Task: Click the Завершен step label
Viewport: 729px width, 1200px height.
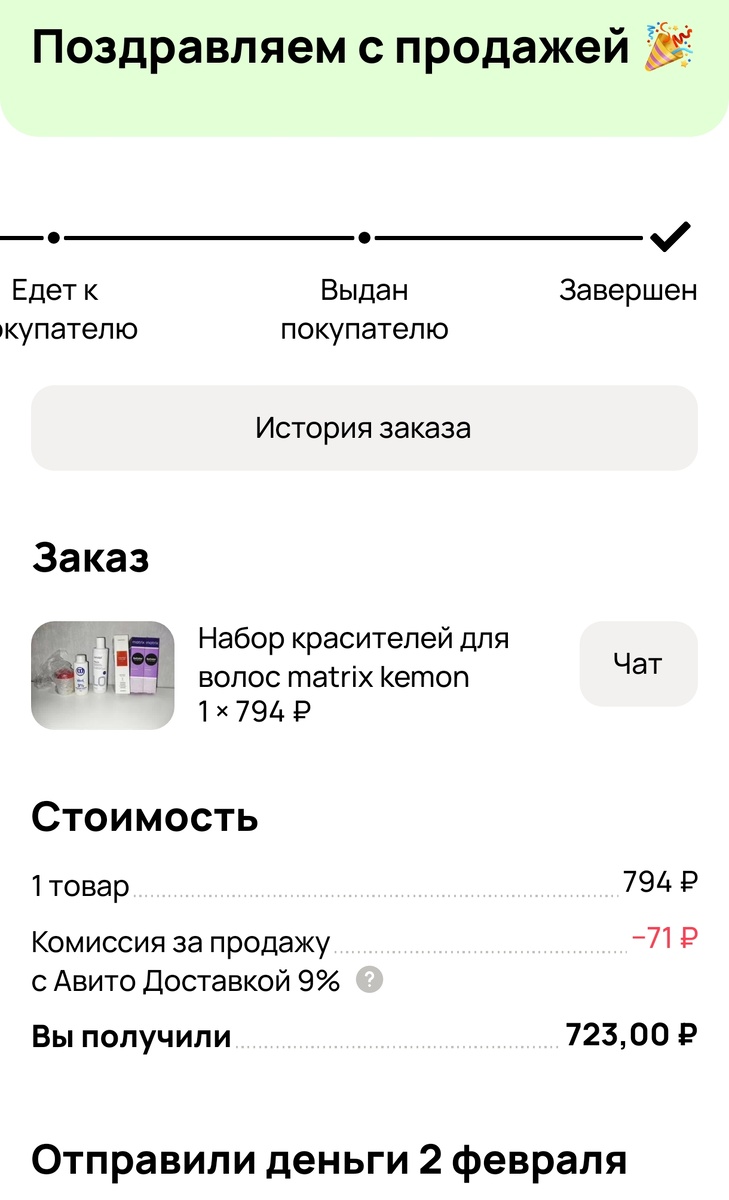Action: tap(628, 290)
